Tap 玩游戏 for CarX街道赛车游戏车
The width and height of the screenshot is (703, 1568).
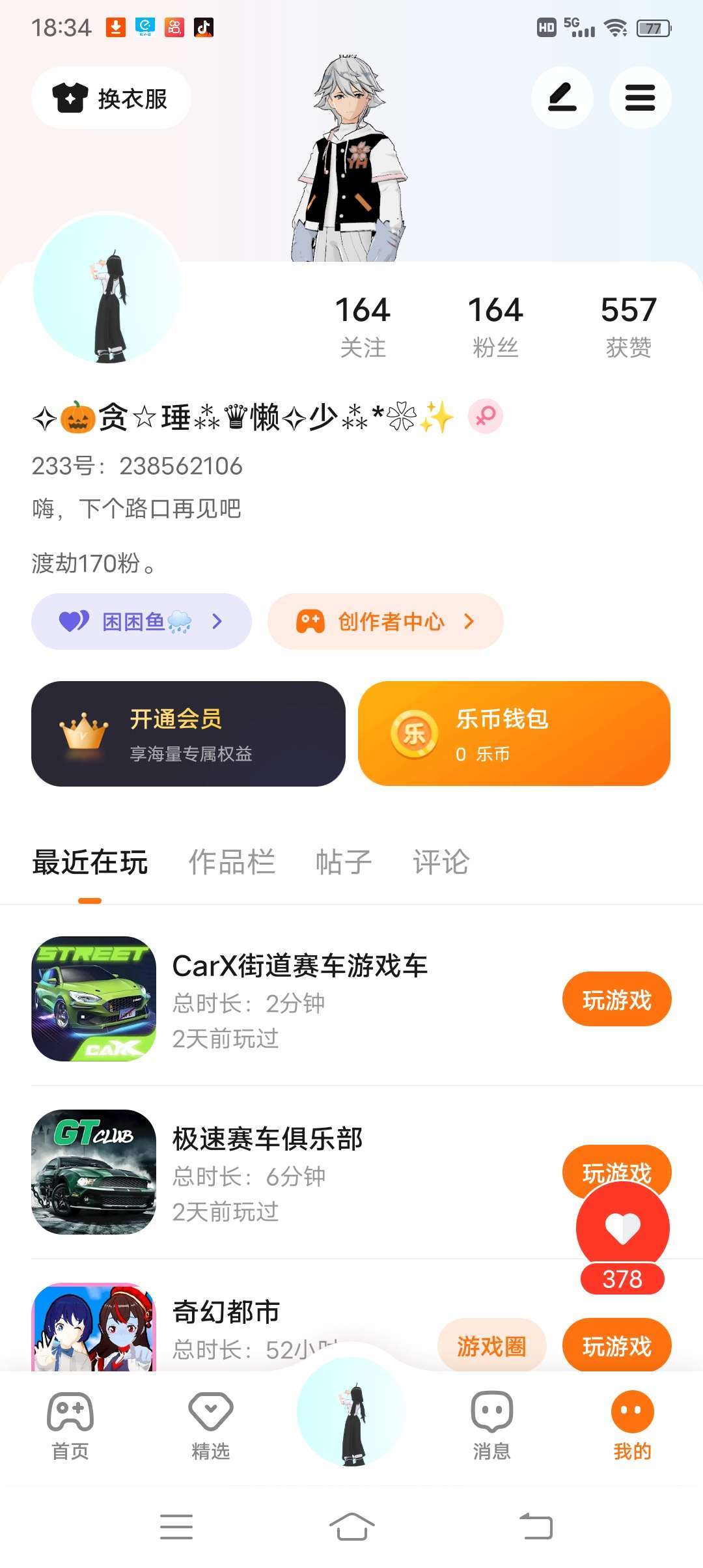pyautogui.click(x=616, y=1000)
